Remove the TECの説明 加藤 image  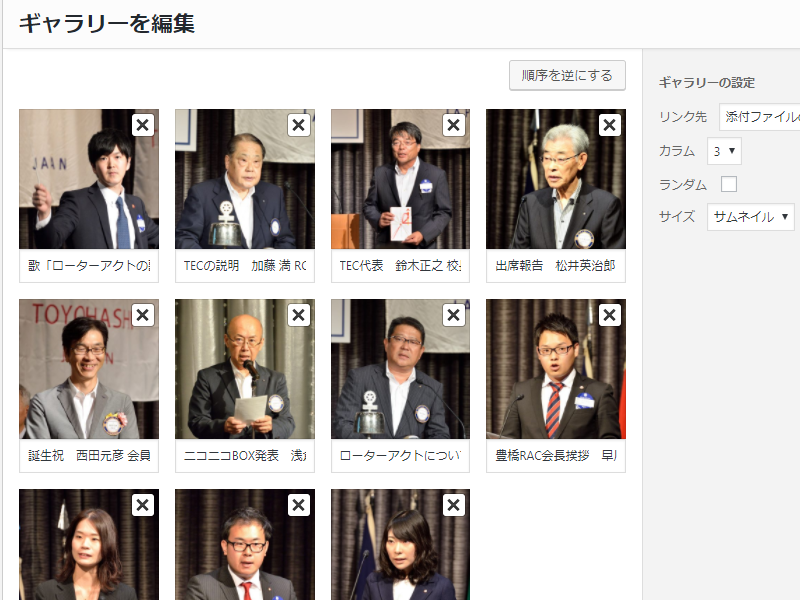point(299,125)
